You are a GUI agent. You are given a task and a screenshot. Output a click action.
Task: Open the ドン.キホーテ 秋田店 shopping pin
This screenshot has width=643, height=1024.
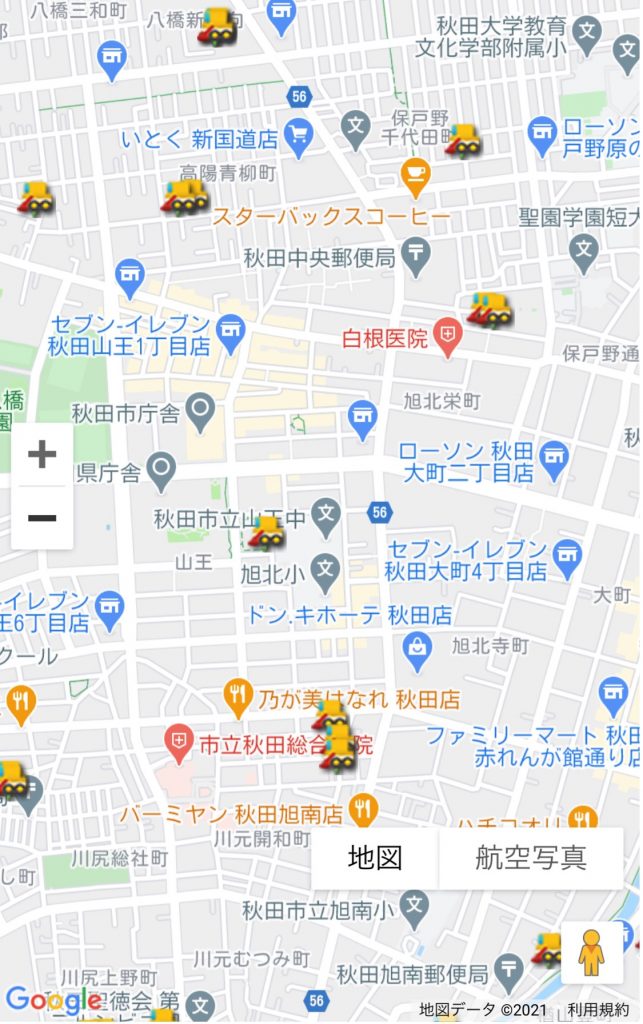416,651
